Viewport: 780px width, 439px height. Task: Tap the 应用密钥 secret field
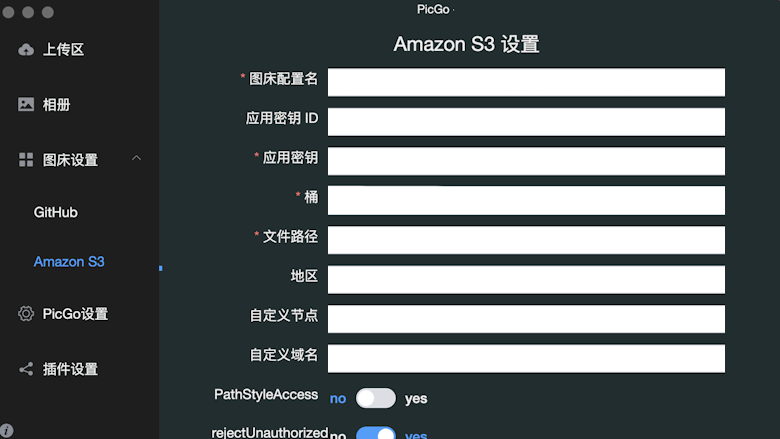tap(526, 161)
